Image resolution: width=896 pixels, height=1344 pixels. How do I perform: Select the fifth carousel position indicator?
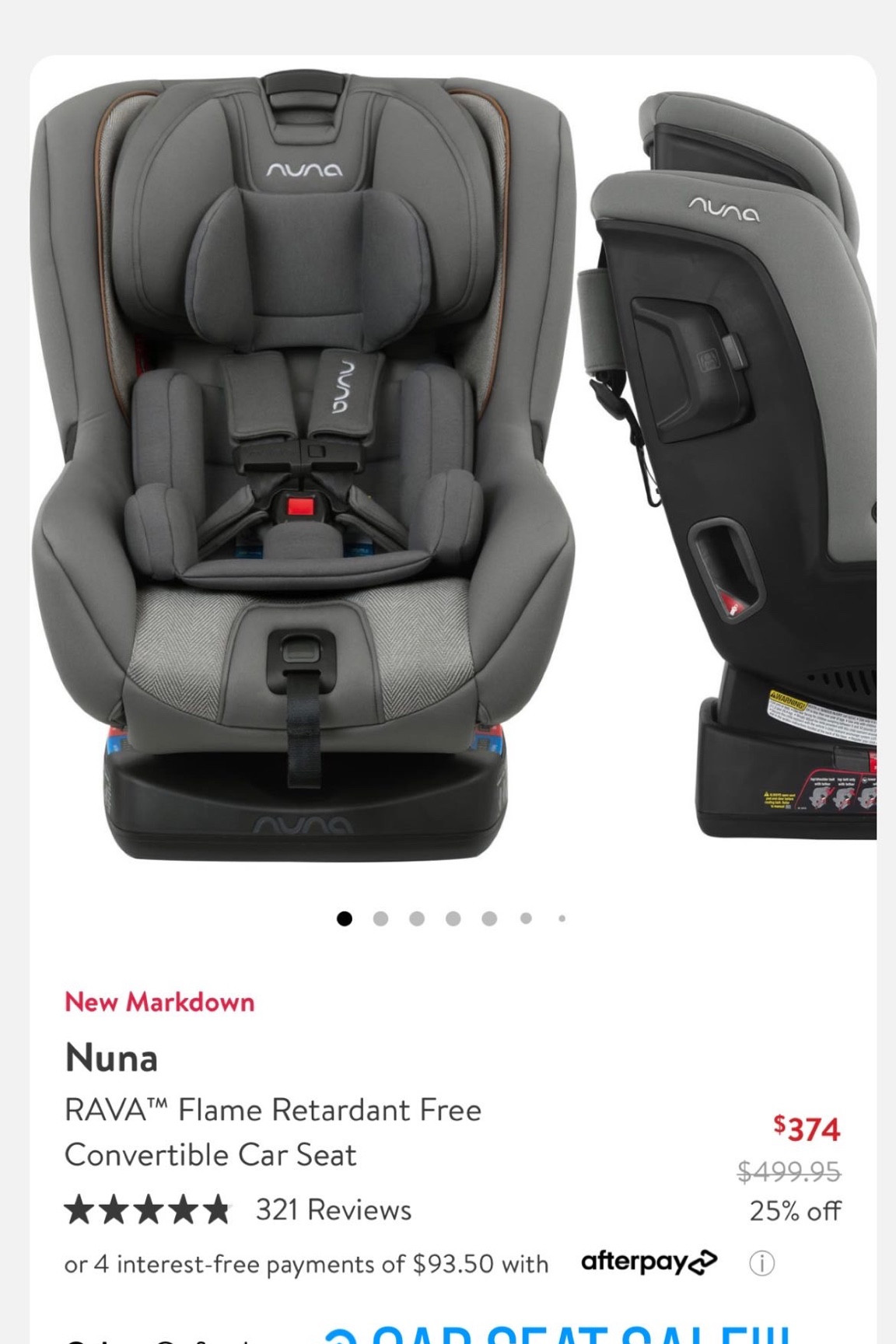[491, 919]
